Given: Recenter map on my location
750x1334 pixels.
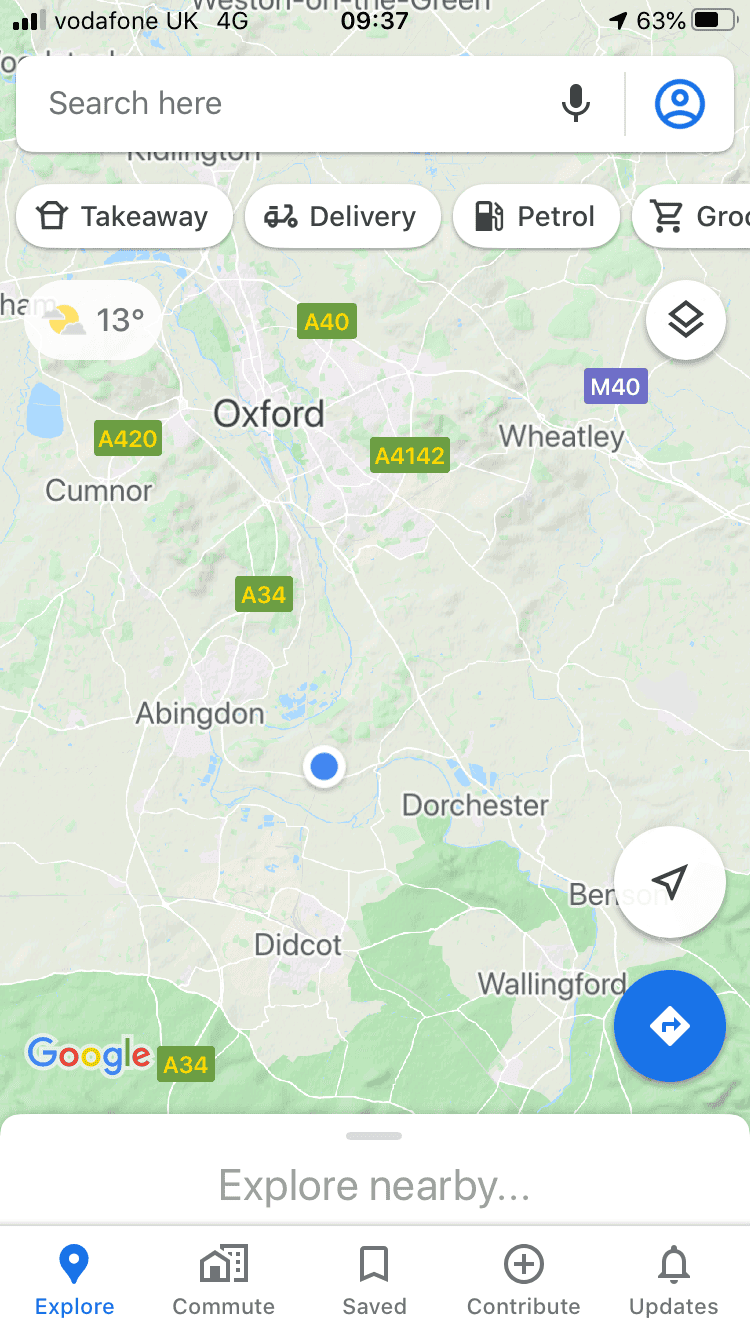Looking at the screenshot, I should tap(670, 882).
